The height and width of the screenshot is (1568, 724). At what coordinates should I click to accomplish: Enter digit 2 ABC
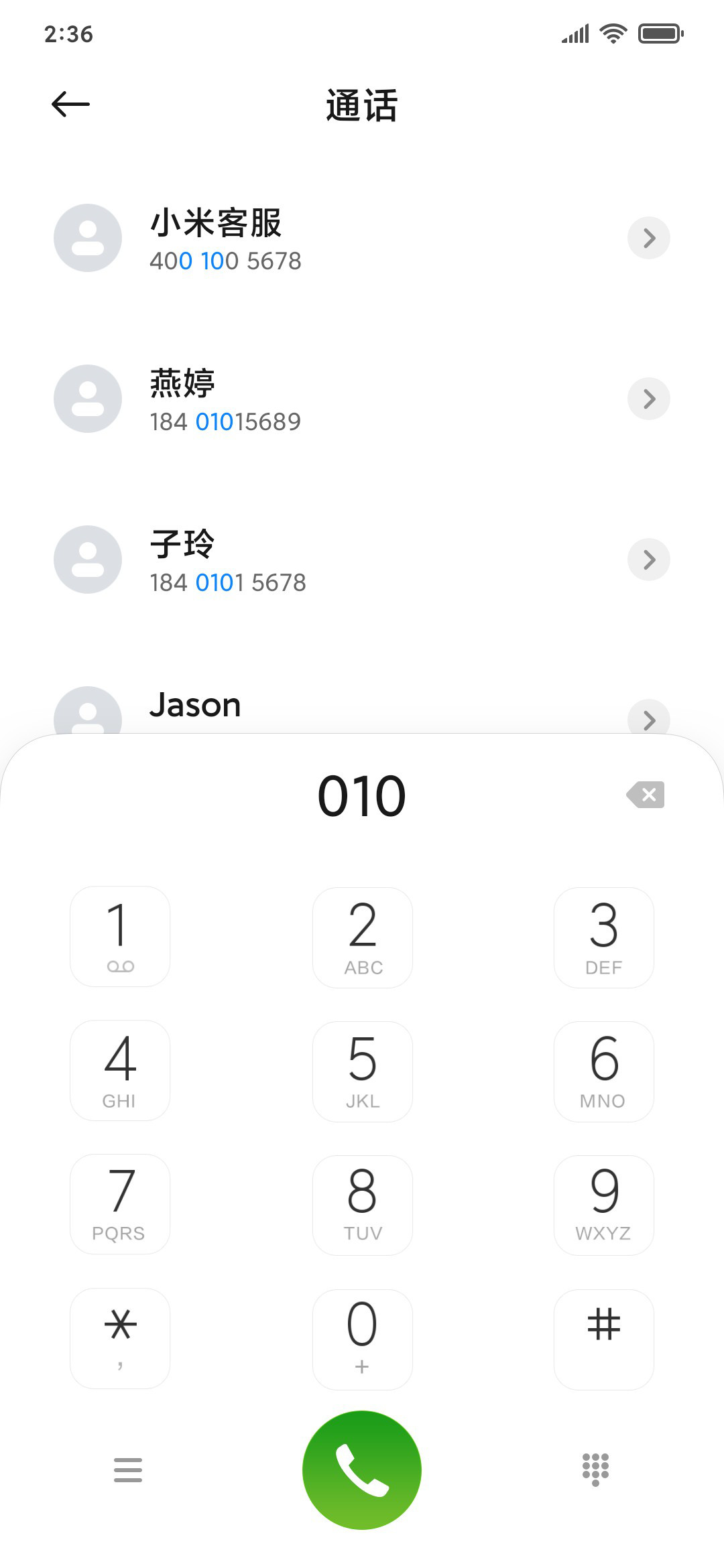tap(363, 937)
